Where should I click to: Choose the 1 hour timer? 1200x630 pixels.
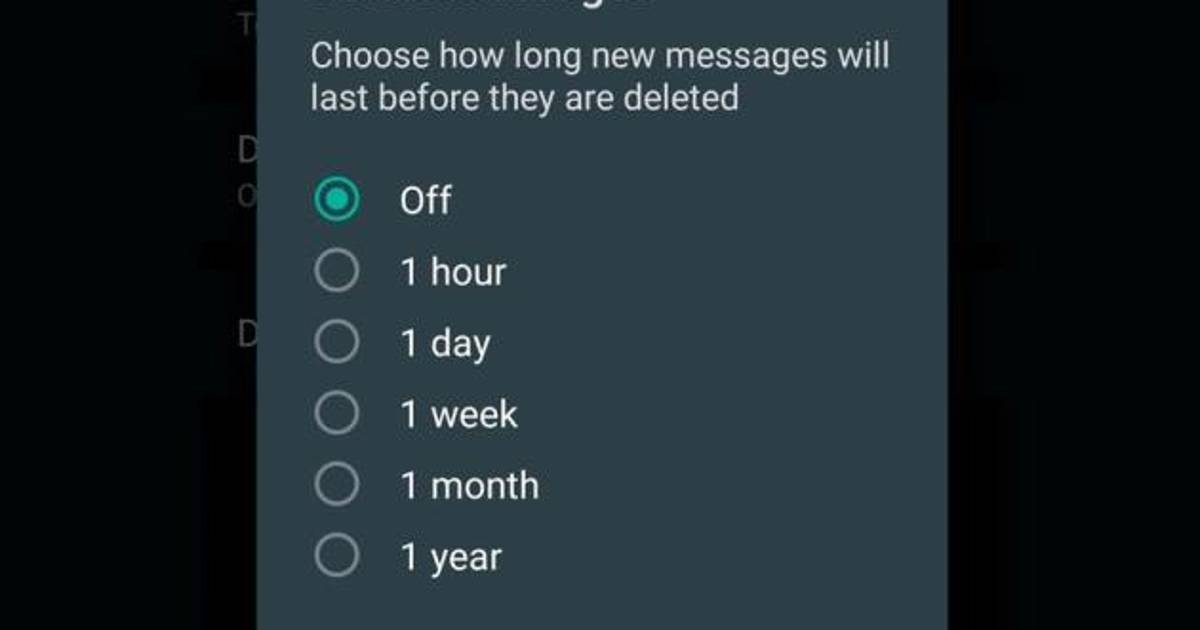click(x=337, y=272)
